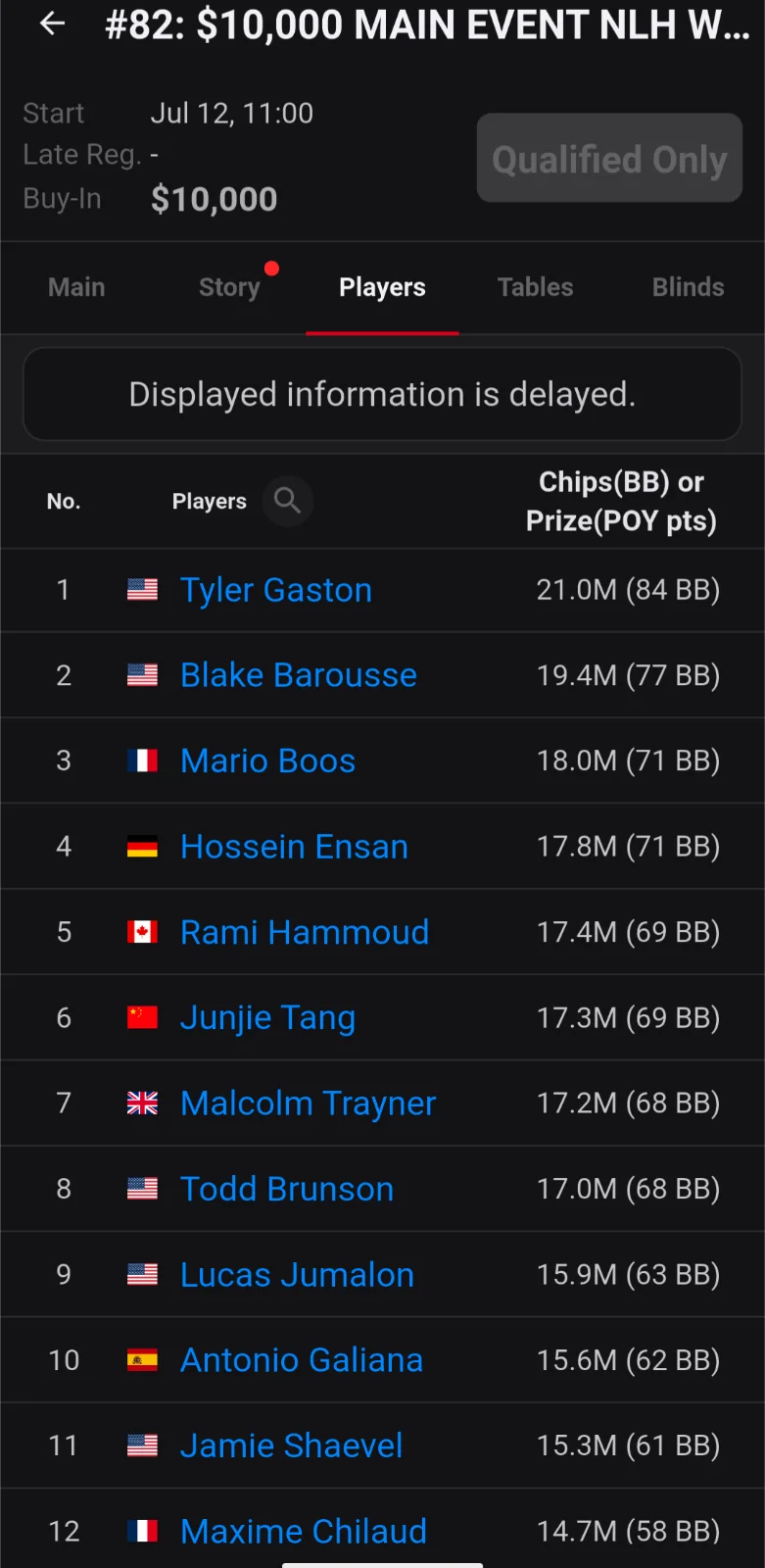
Task: Switch to the Main tab
Action: pos(76,287)
